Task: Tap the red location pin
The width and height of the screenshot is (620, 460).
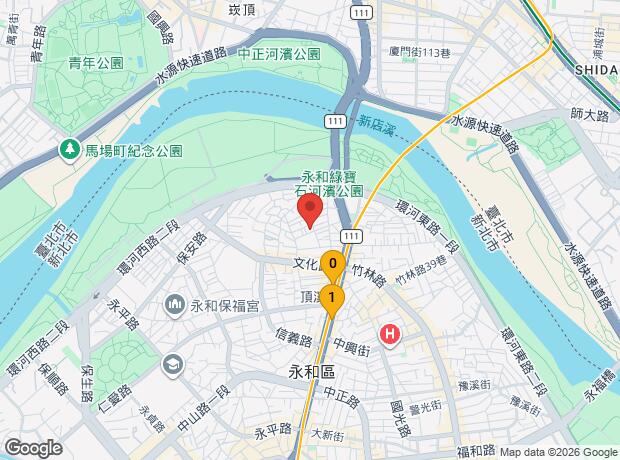Action: (x=310, y=209)
